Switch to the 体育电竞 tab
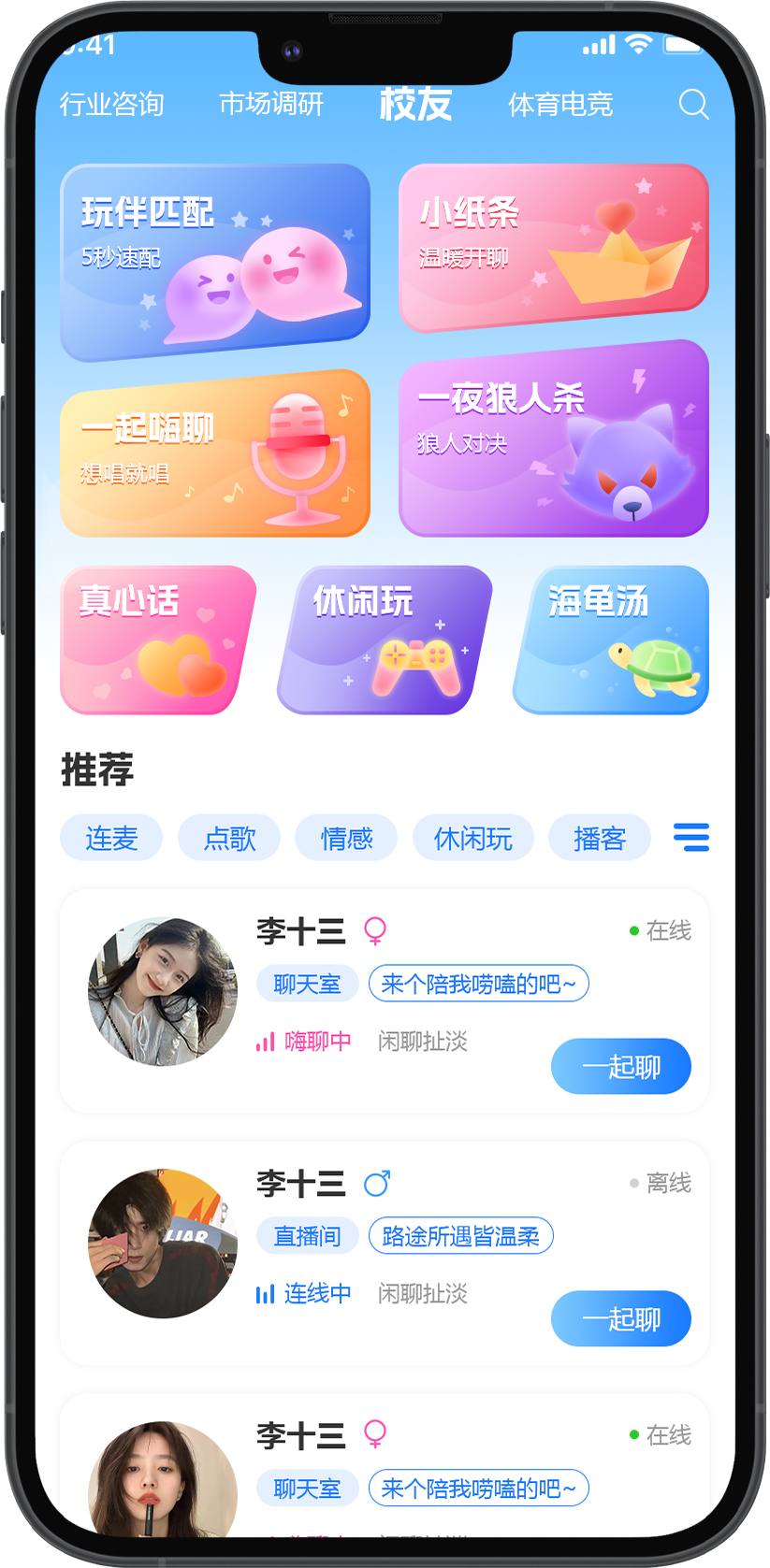This screenshot has width=770, height=1568. point(560,104)
